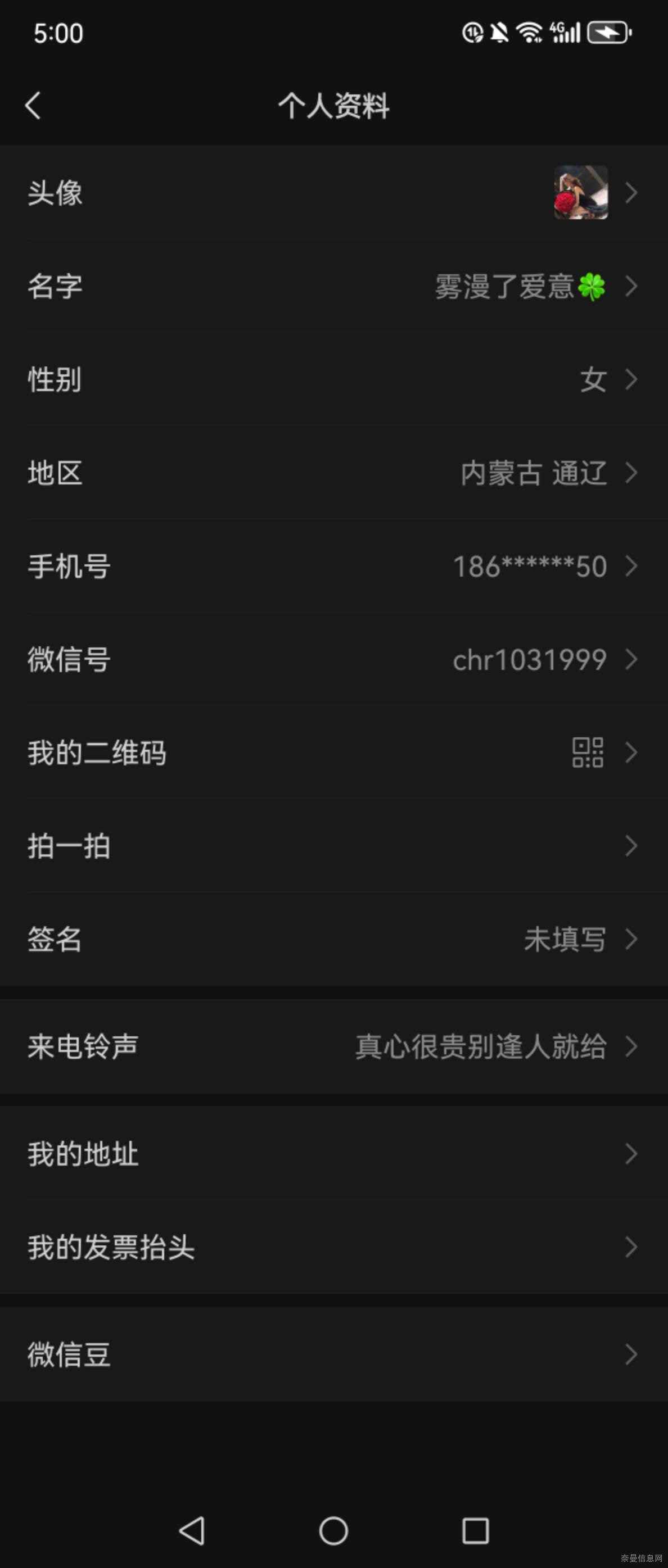Edit the 名字 nickname
The height and width of the screenshot is (1568, 668).
tap(333, 286)
